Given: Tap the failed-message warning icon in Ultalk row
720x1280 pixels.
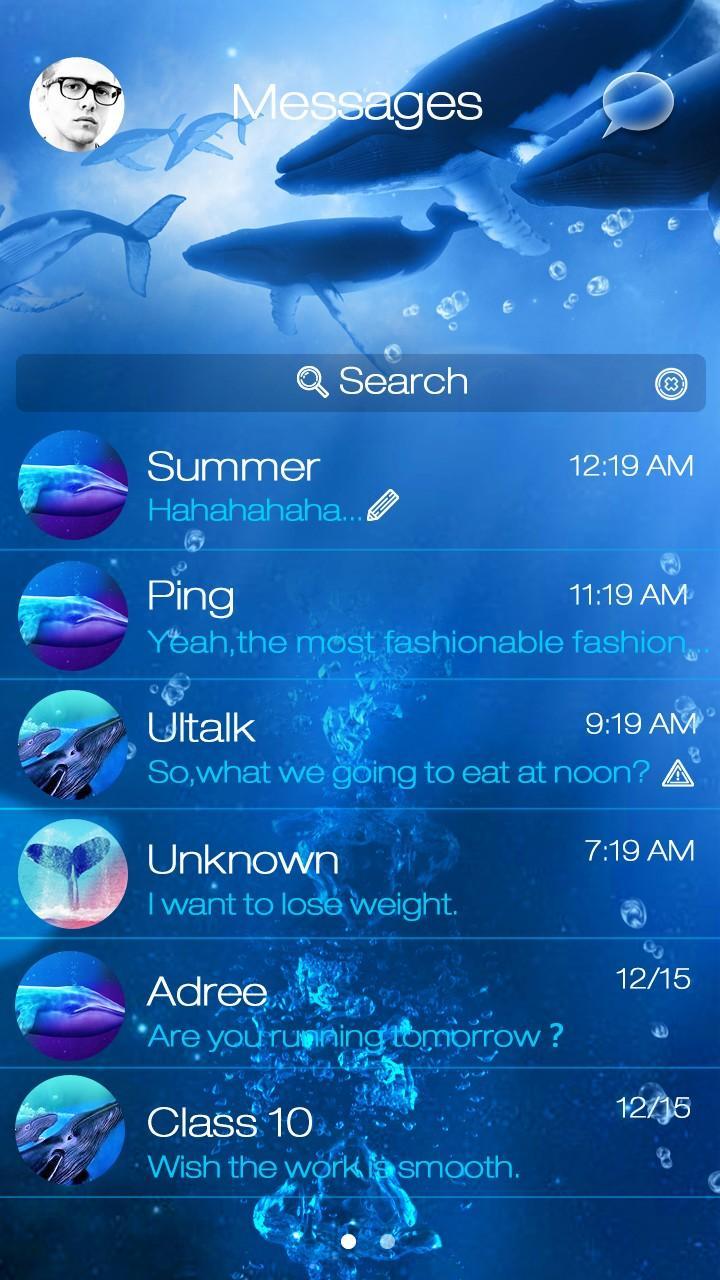Looking at the screenshot, I should pyautogui.click(x=679, y=772).
